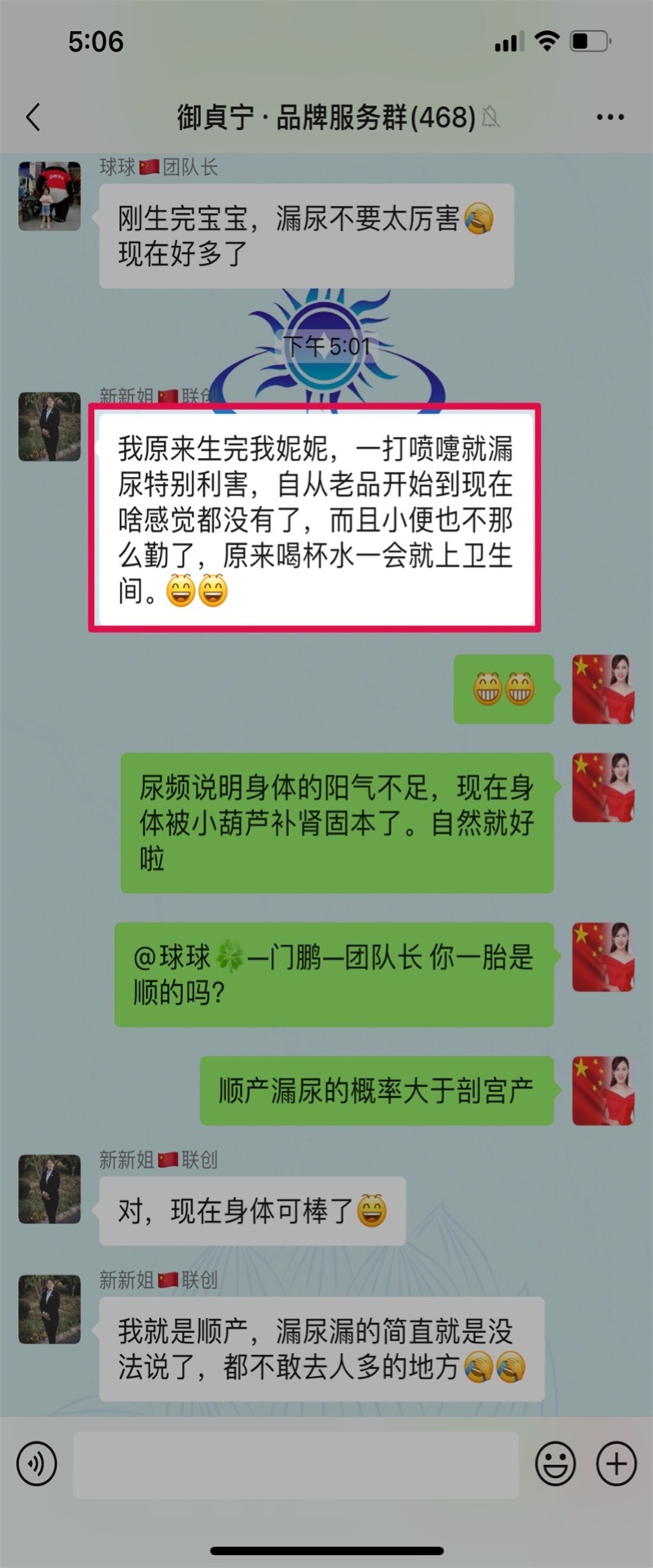Focus the message text field
The height and width of the screenshot is (1568, 653).
pos(295,1464)
